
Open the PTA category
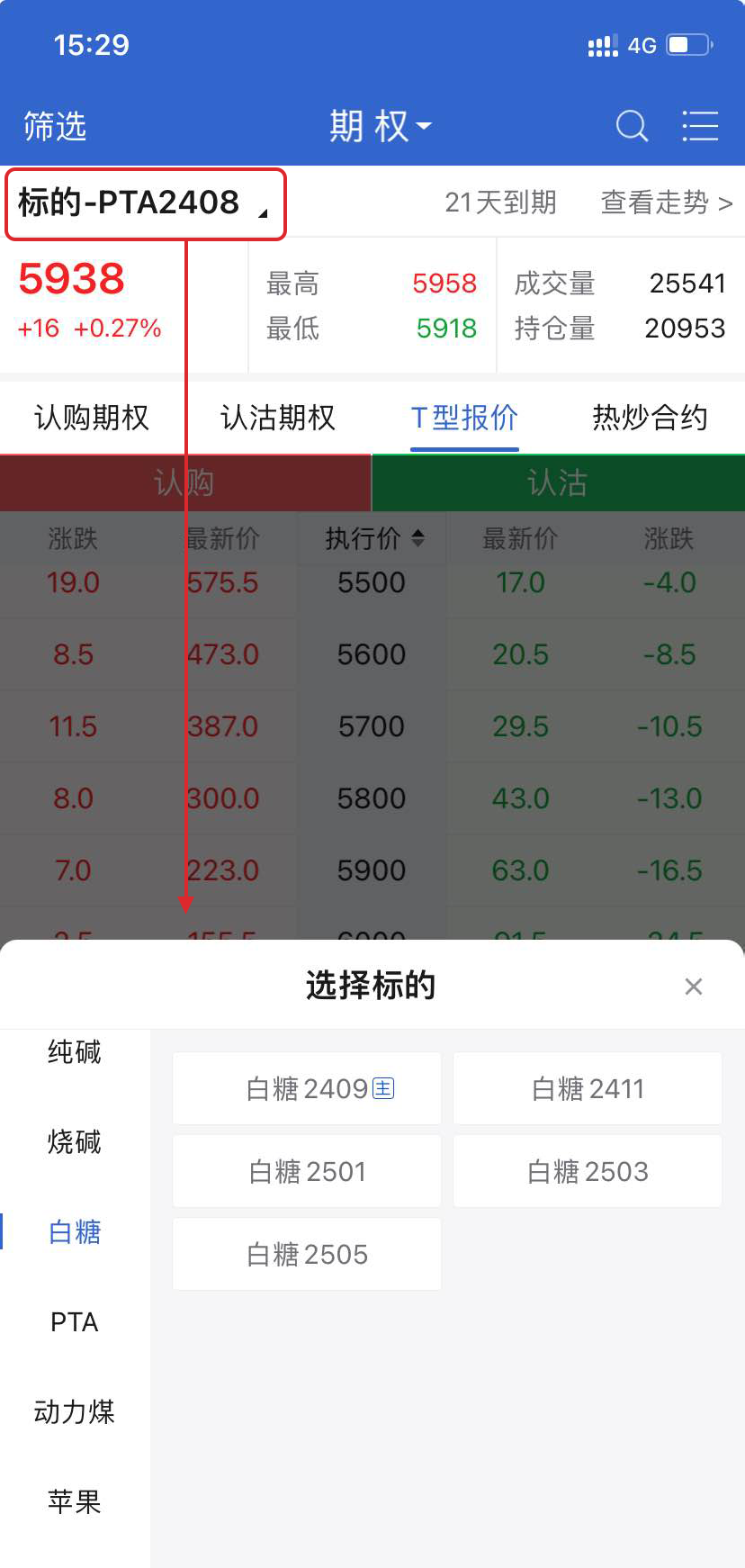75,1322
